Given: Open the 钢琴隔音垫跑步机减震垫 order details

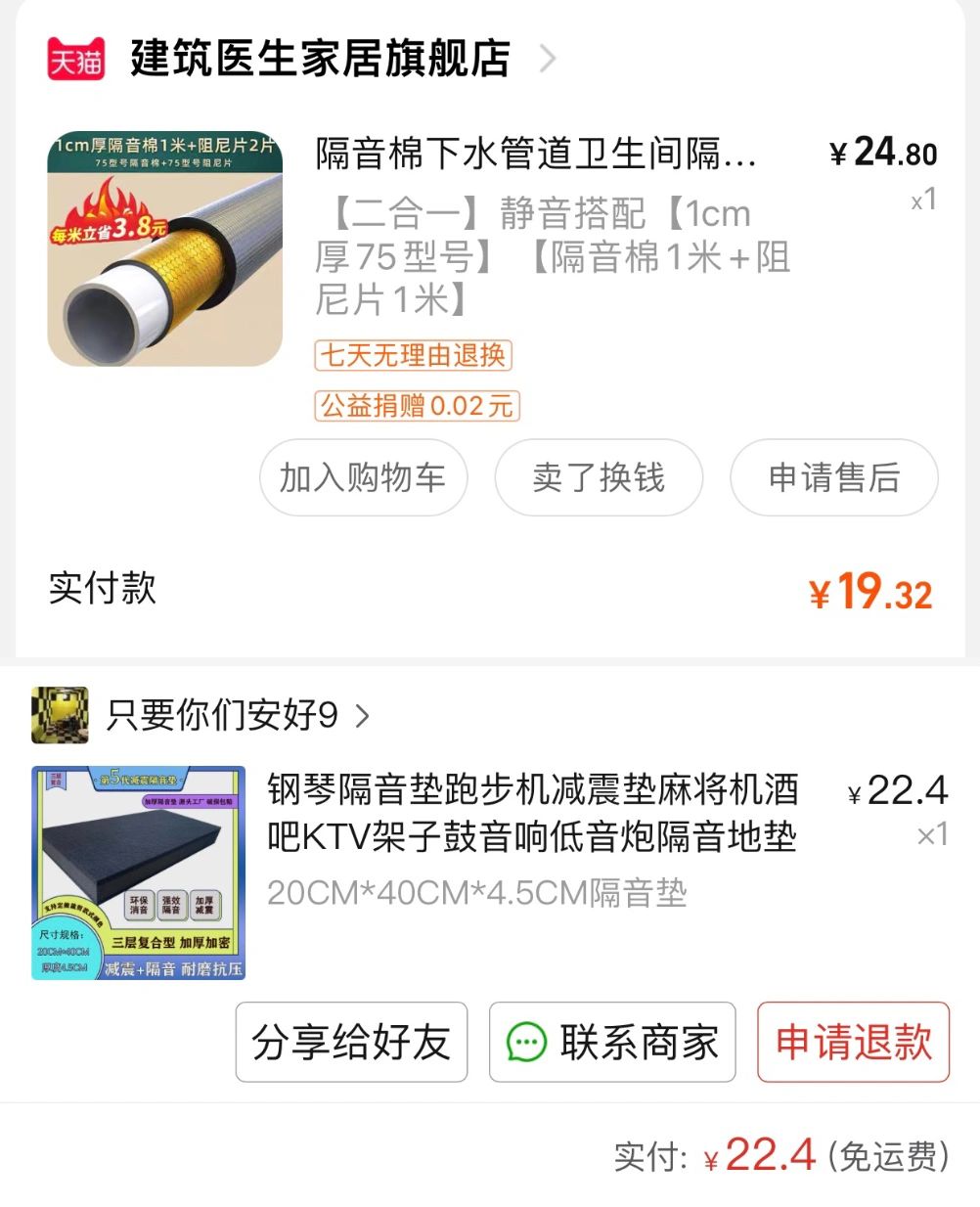Looking at the screenshot, I should [x=532, y=814].
